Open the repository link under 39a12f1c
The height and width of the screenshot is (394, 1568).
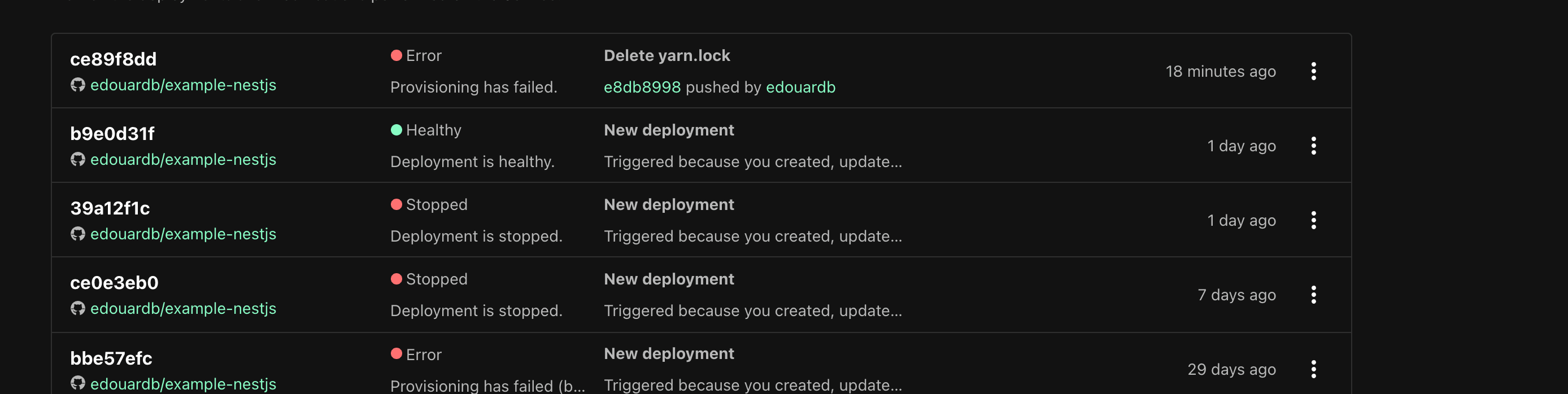point(182,234)
